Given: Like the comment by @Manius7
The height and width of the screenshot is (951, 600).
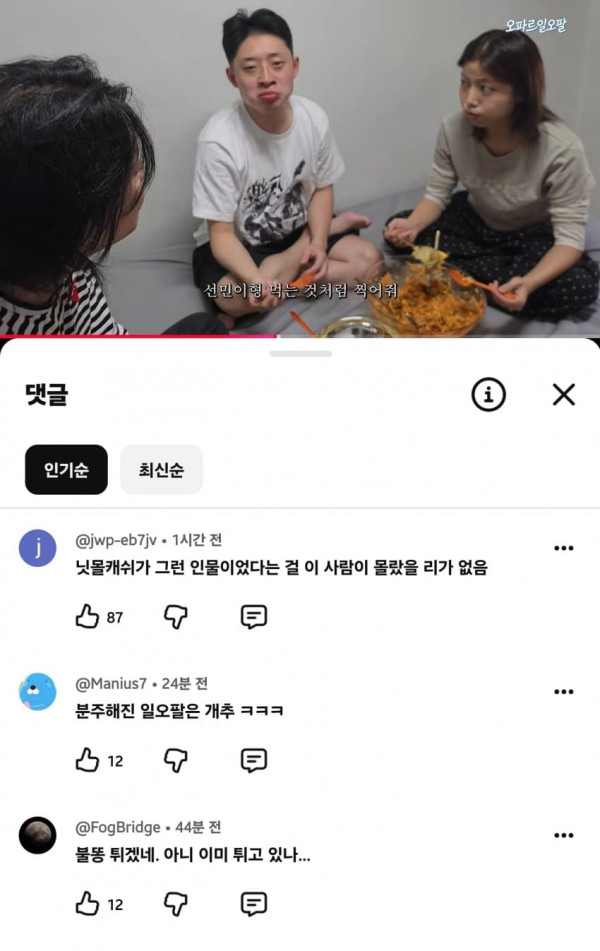Looking at the screenshot, I should pos(87,760).
